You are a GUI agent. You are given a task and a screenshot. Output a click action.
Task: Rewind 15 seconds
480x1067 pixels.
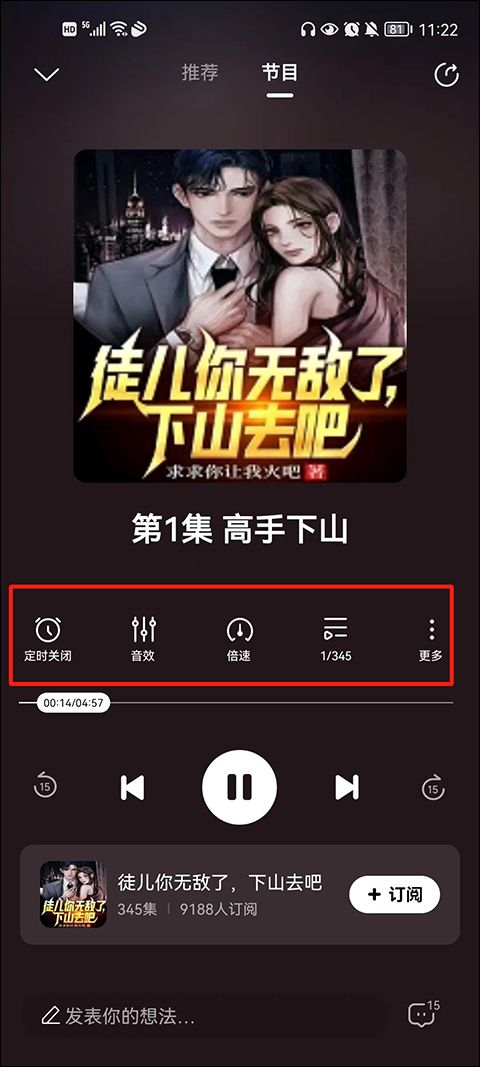[46, 787]
